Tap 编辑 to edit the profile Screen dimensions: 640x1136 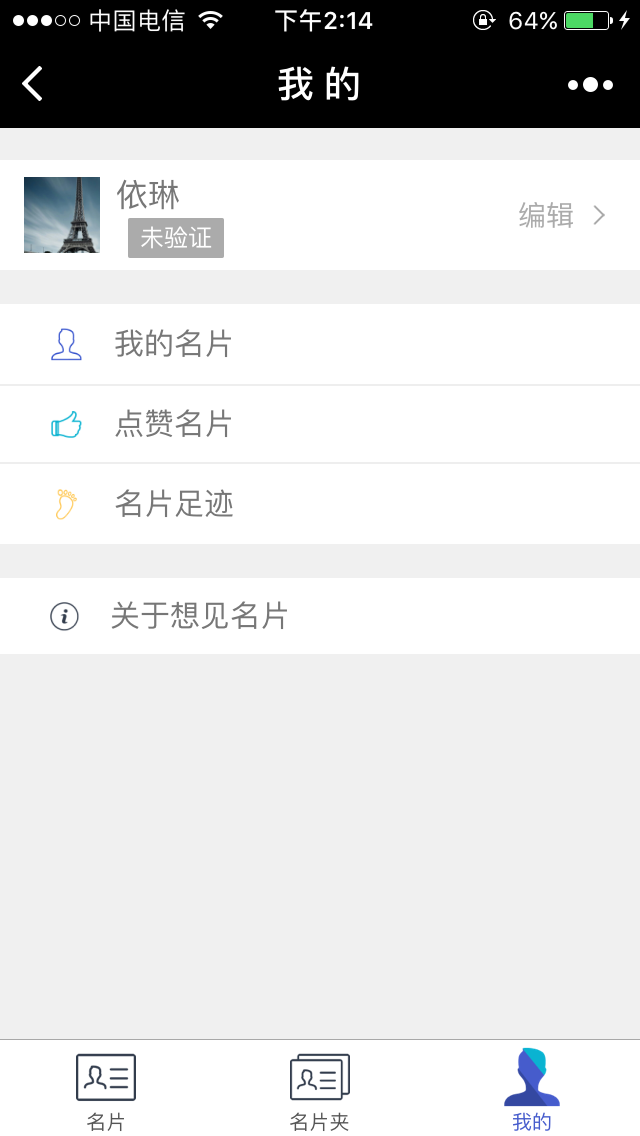pos(562,215)
